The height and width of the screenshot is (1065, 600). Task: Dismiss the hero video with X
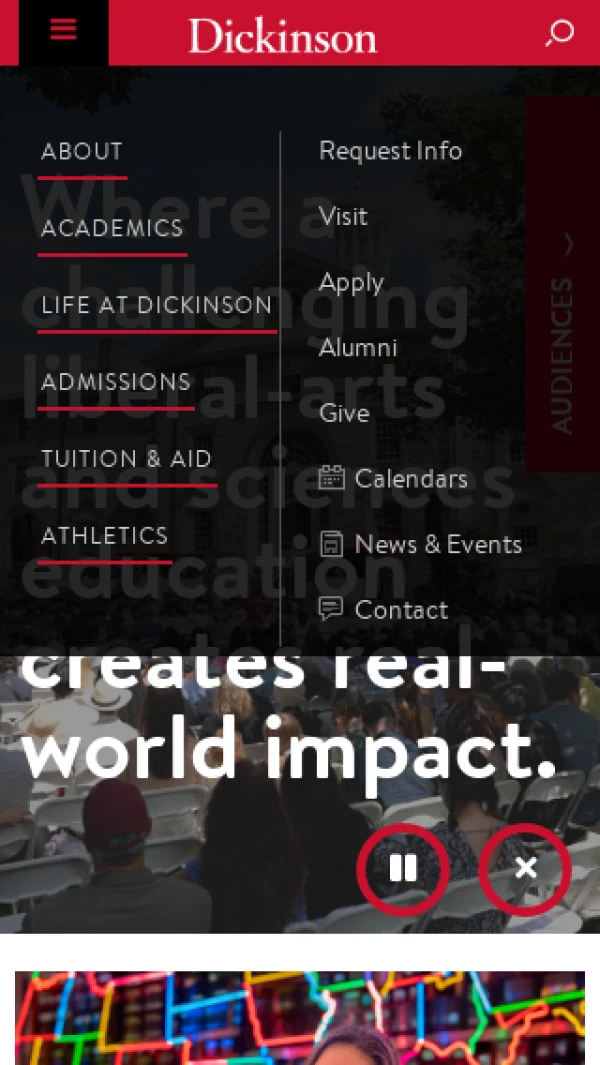pos(525,869)
